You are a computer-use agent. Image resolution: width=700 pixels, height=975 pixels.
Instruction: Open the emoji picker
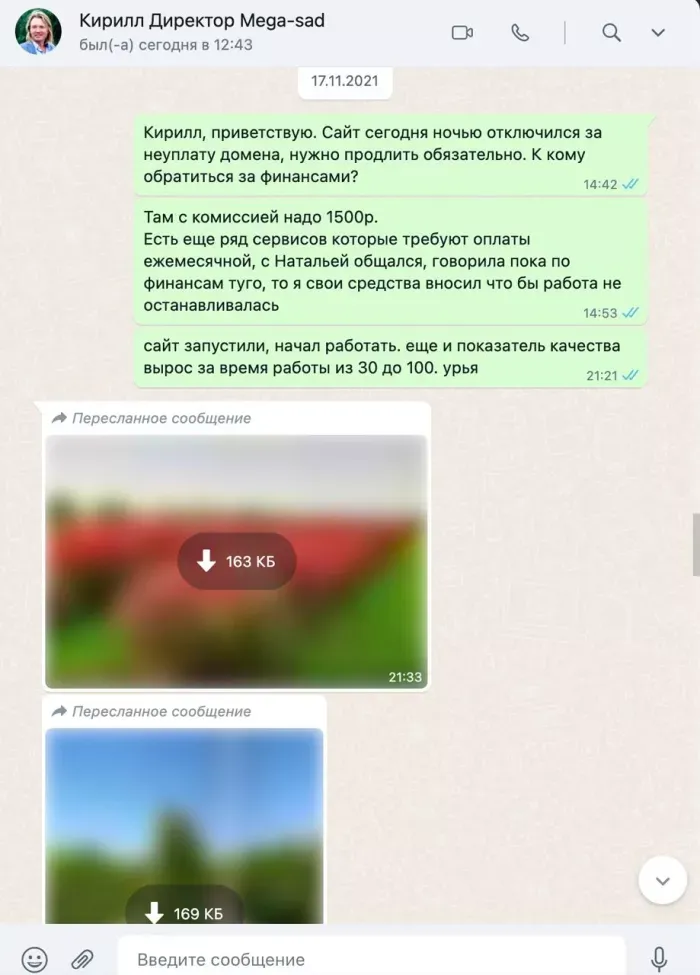tap(34, 960)
